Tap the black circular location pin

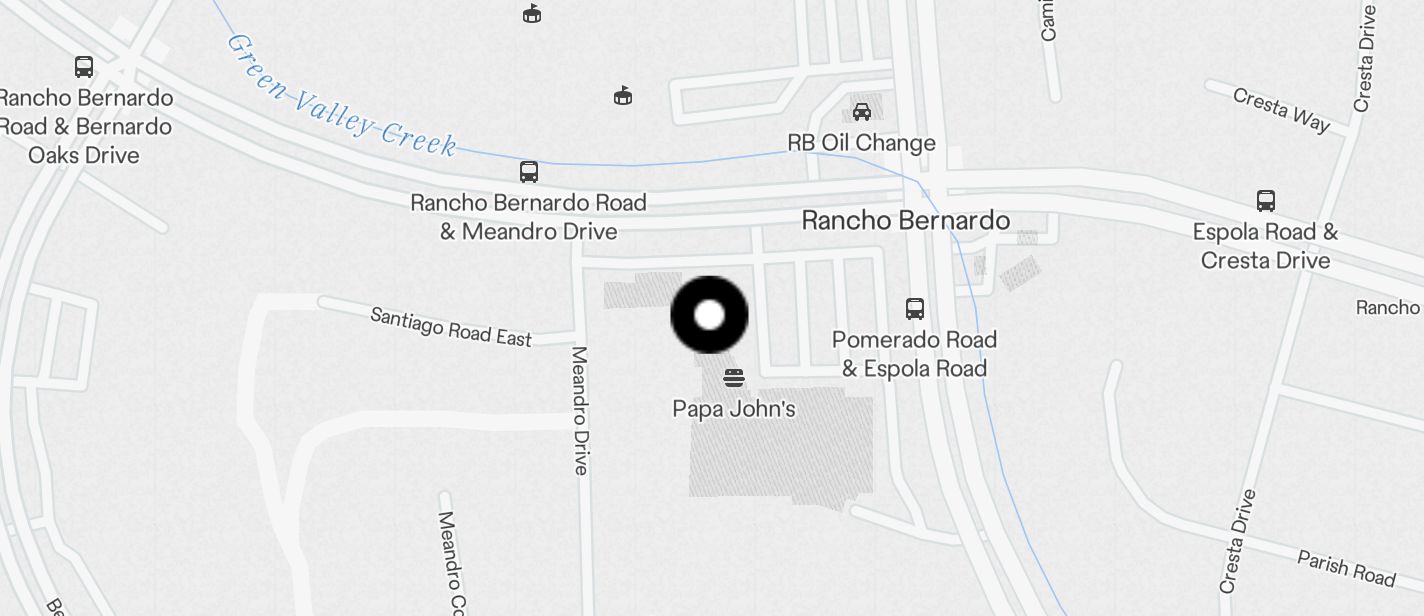click(709, 315)
